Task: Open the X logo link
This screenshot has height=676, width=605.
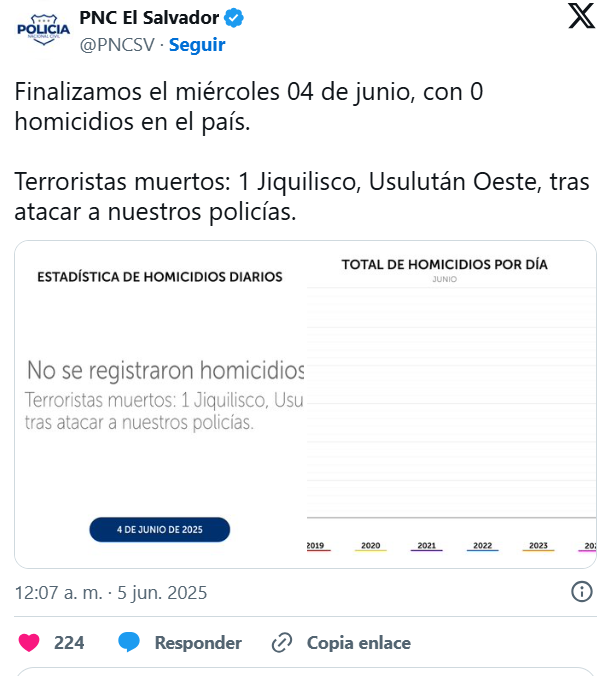Action: (x=581, y=16)
